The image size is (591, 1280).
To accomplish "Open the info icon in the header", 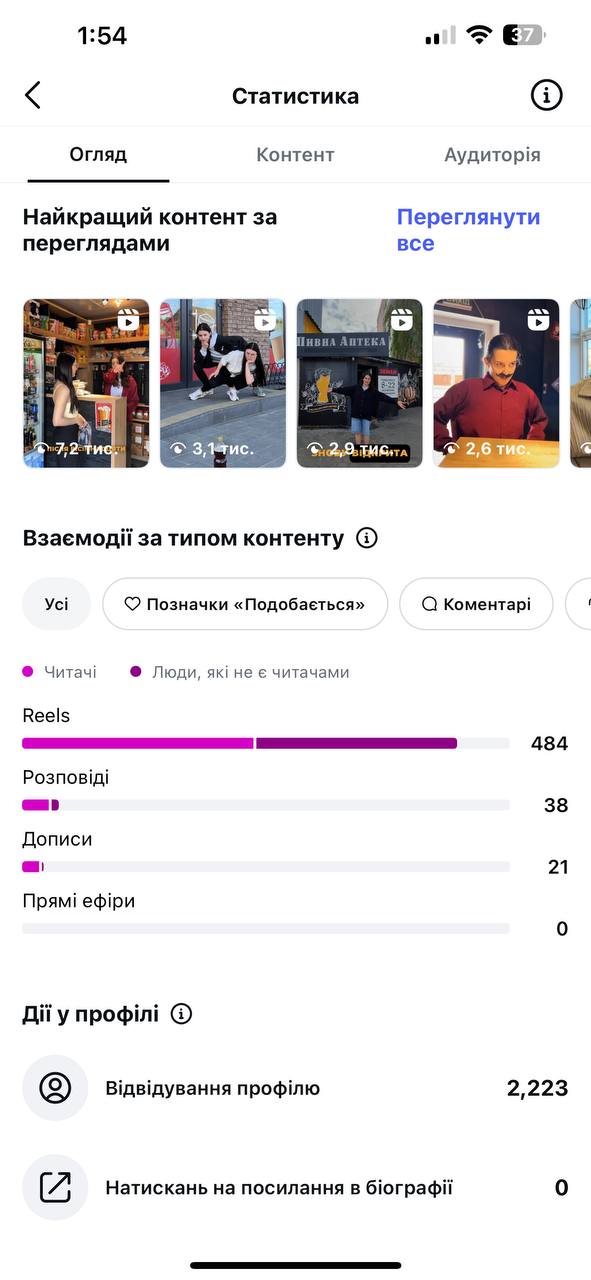I will pos(546,95).
